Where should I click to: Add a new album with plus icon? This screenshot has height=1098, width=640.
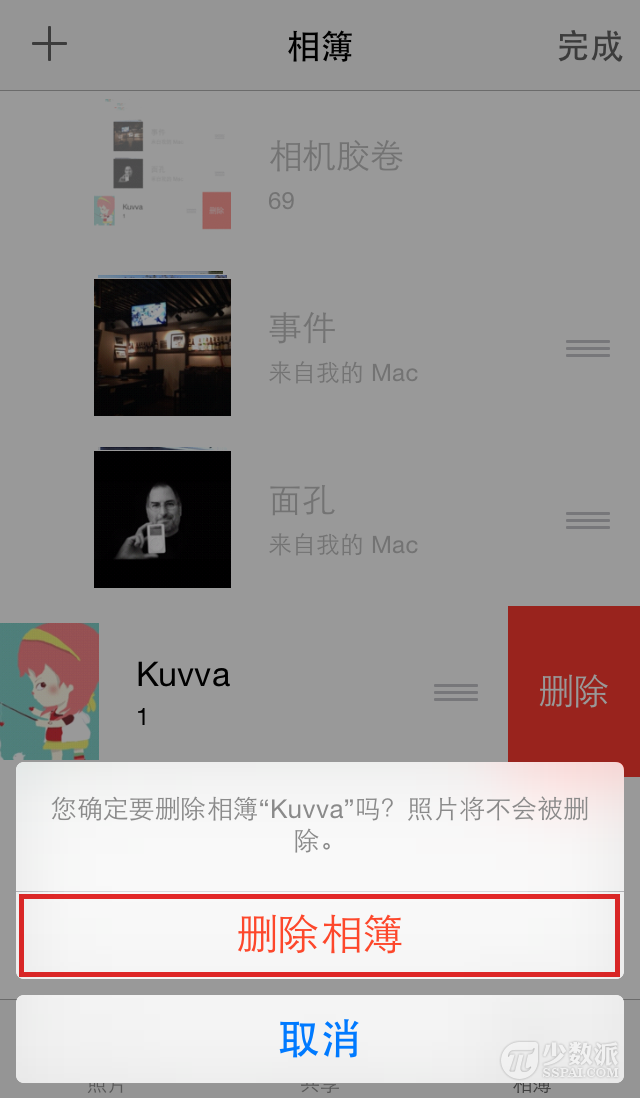click(x=49, y=45)
